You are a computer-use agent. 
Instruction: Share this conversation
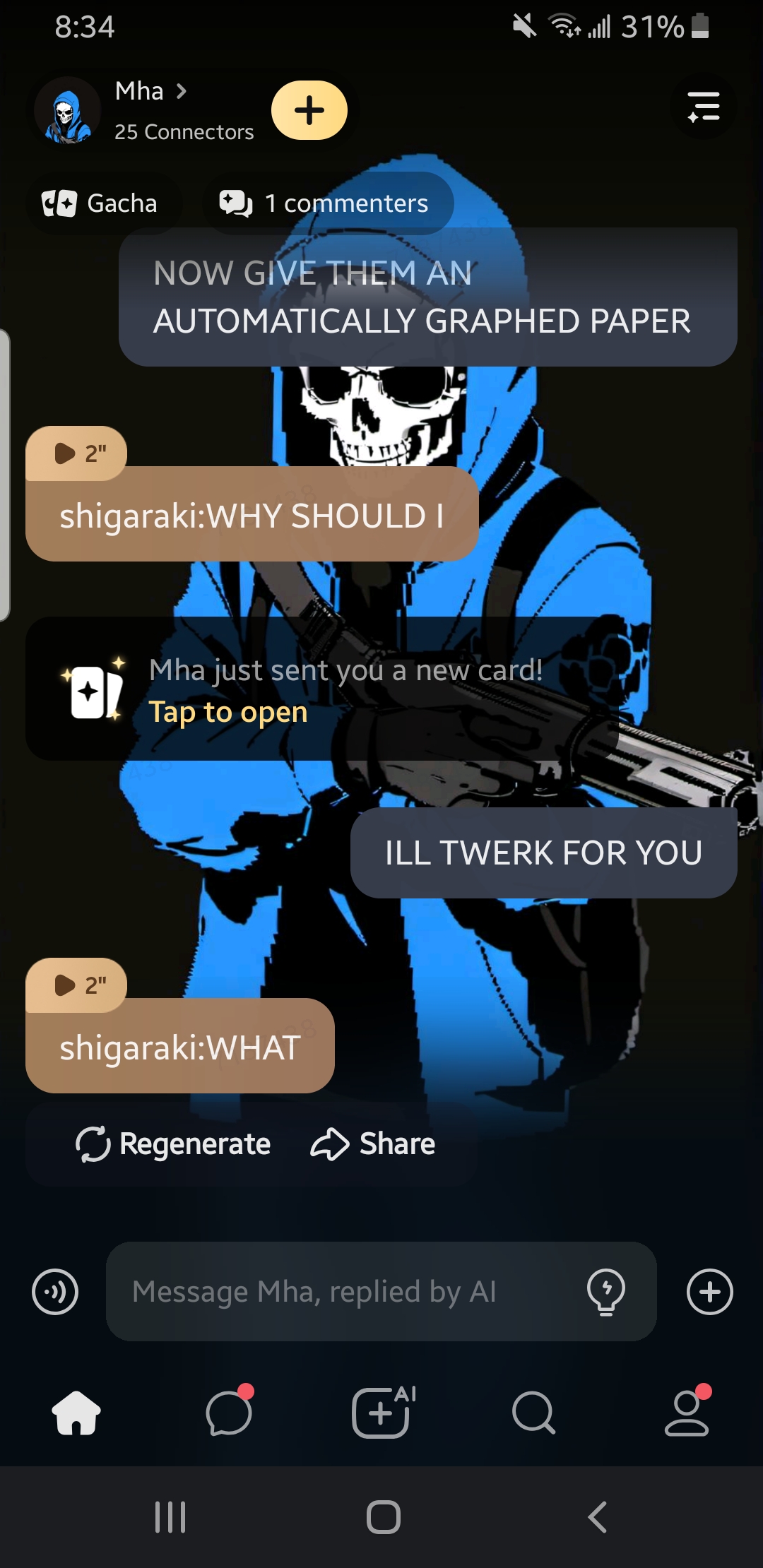373,1144
